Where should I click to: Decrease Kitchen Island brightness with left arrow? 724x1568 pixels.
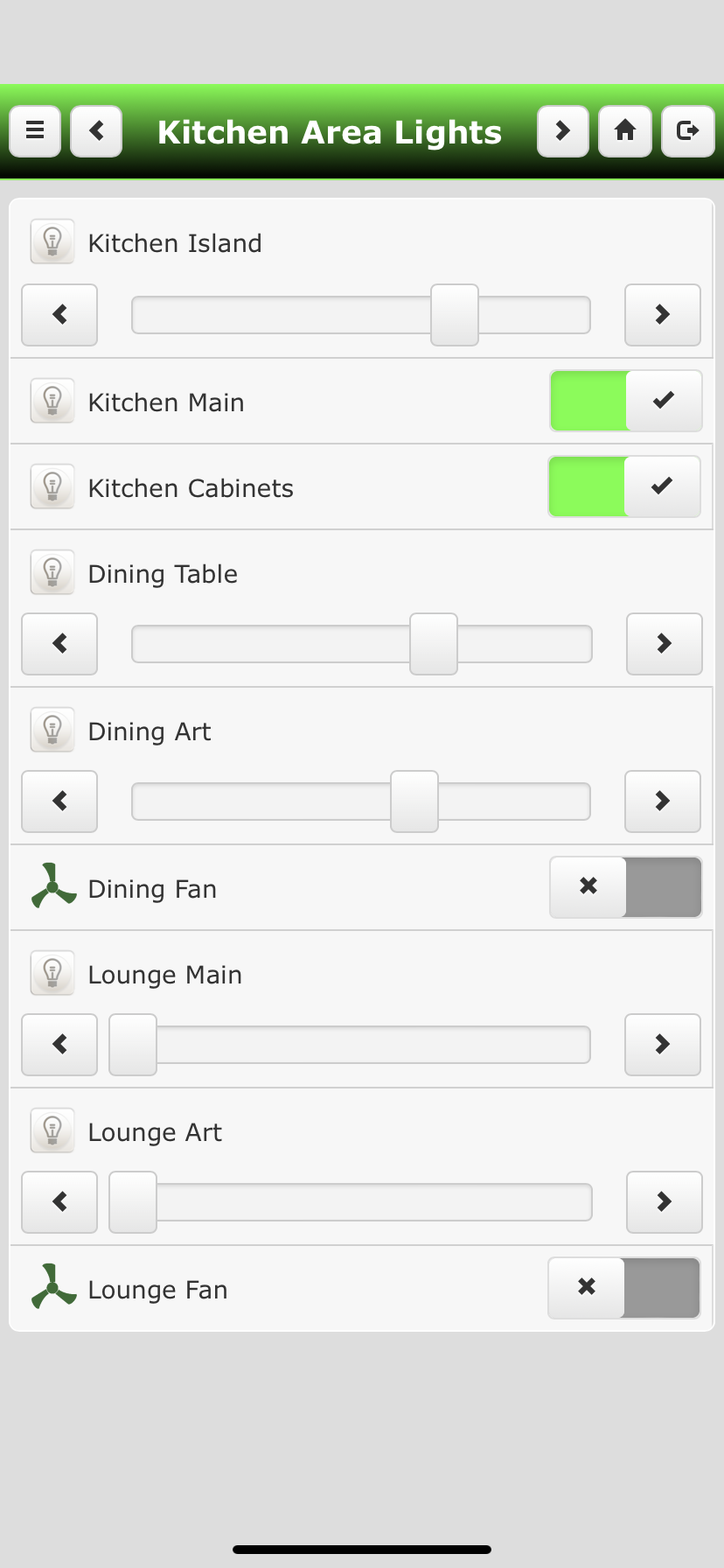59,315
